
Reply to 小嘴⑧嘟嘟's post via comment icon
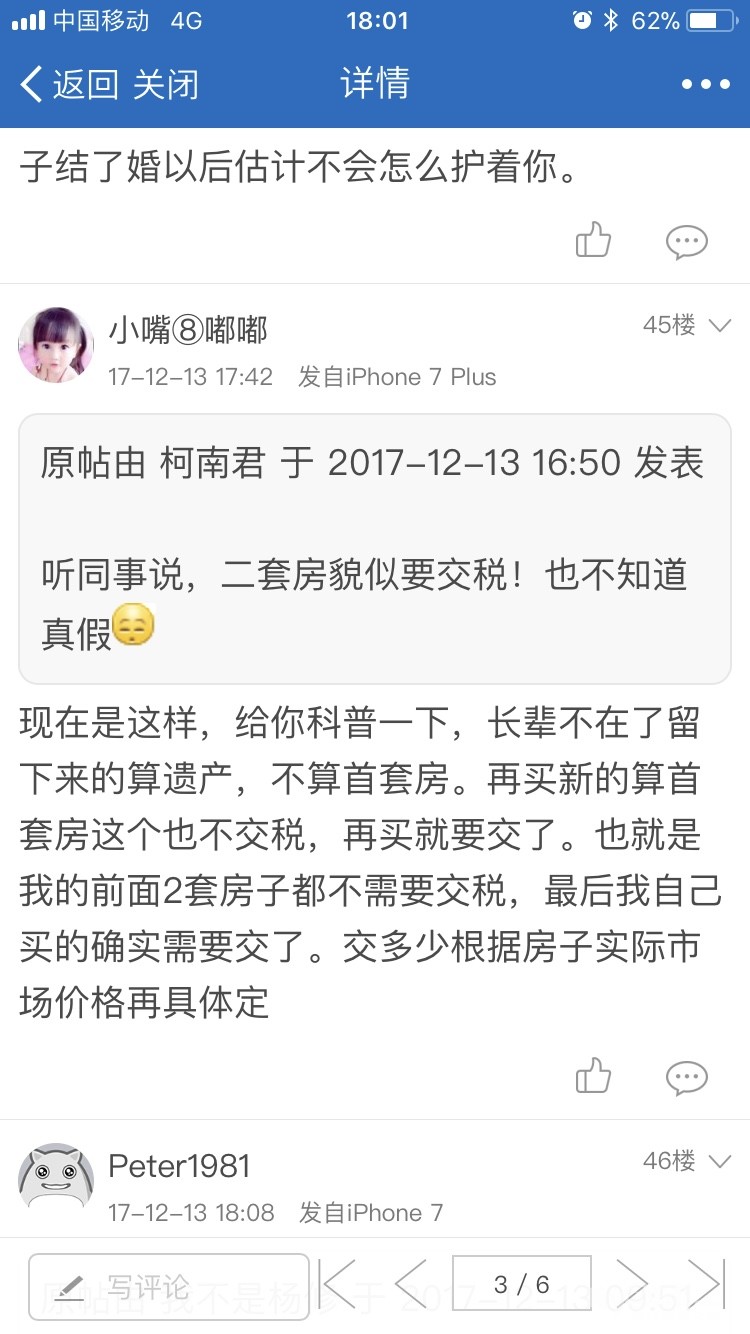(687, 1077)
